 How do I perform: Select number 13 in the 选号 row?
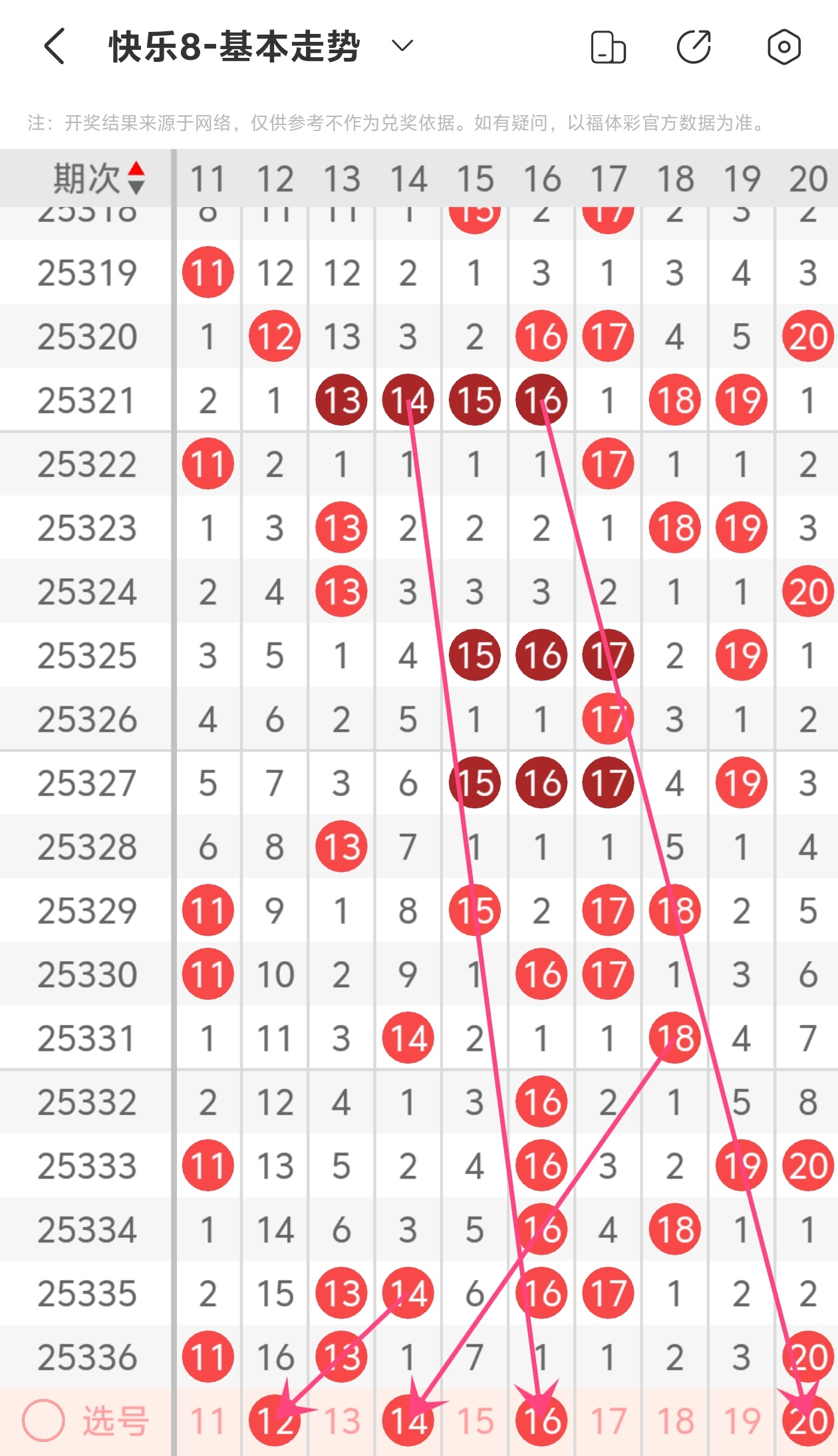(341, 1421)
